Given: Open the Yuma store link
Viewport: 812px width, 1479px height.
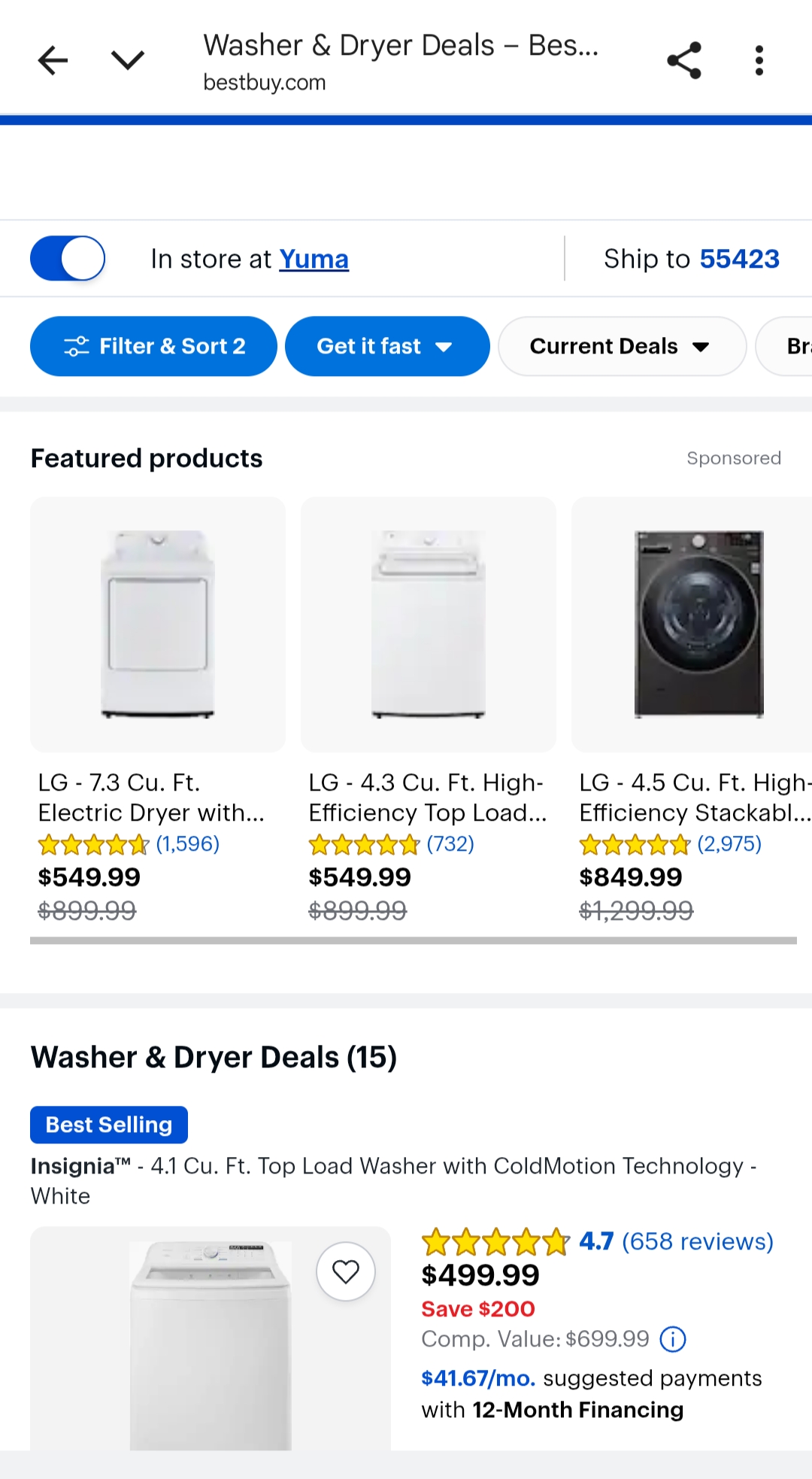Looking at the screenshot, I should 314,259.
